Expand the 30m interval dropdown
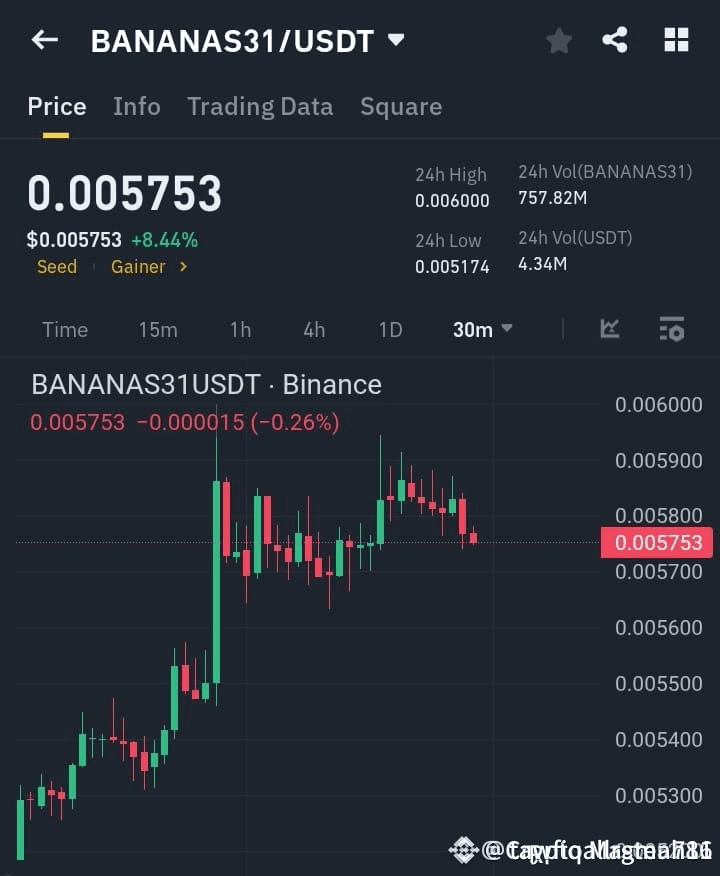This screenshot has width=720, height=876. click(x=483, y=330)
